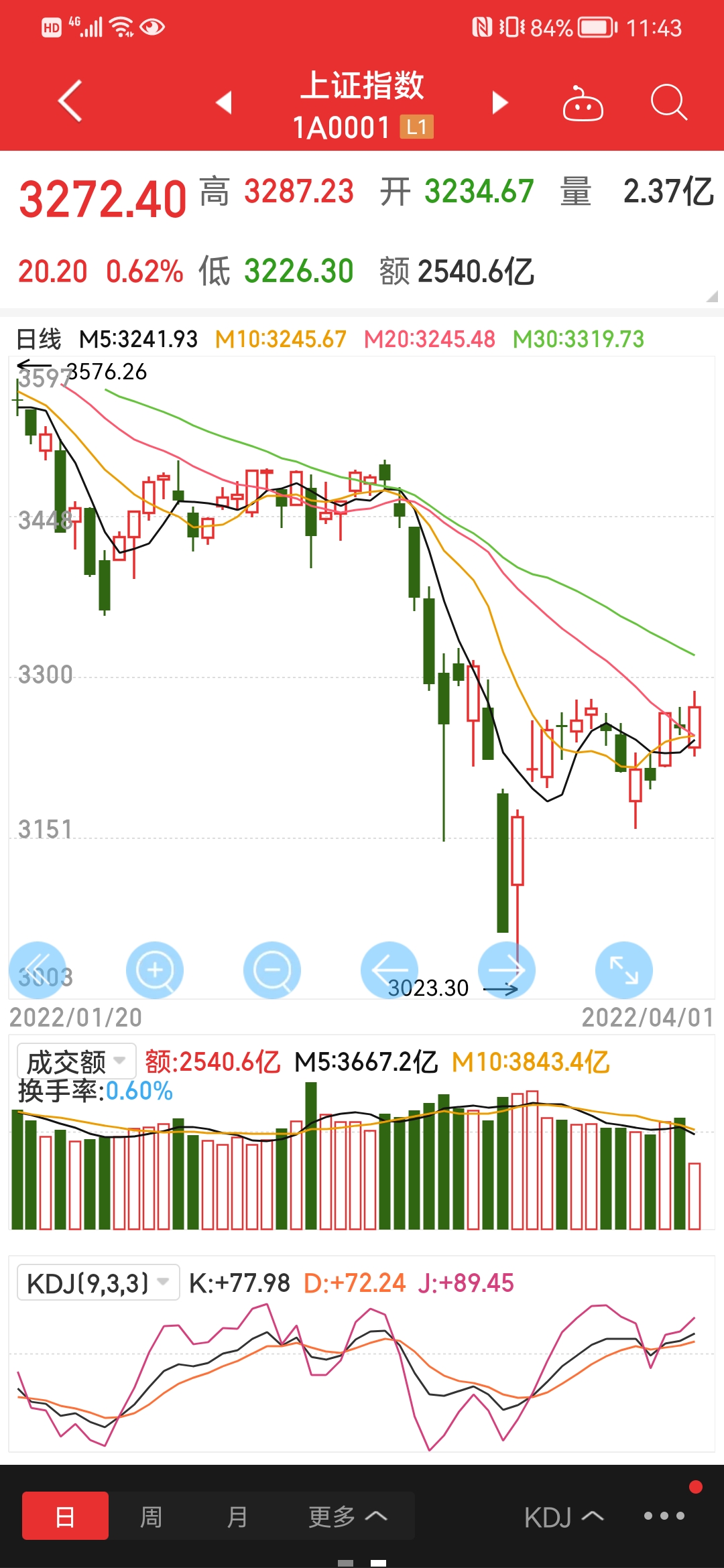This screenshot has width=724, height=1568.
Task: Select the 日 daily chart tab
Action: 65,1516
